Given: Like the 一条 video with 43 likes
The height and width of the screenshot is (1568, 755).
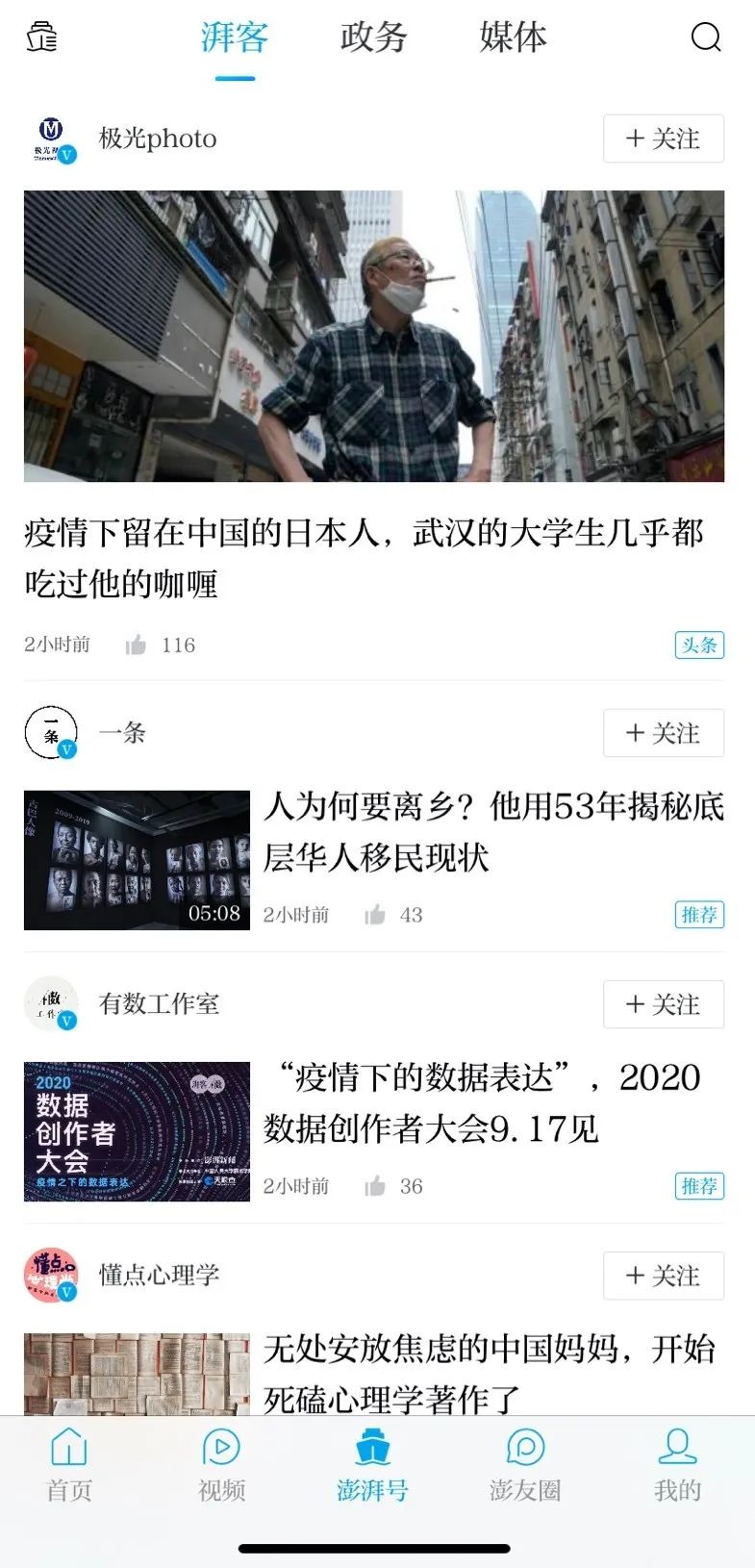Looking at the screenshot, I should click(375, 915).
